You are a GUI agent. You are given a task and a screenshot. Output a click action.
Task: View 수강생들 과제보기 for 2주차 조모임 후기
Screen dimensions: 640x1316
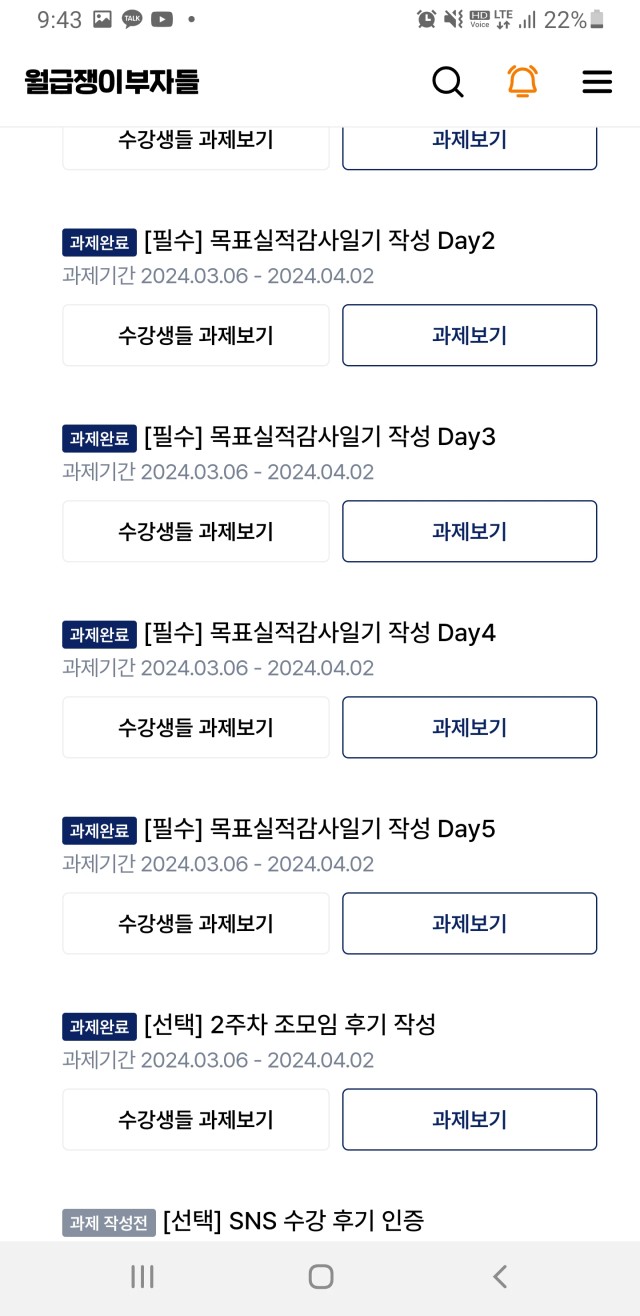(196, 1119)
